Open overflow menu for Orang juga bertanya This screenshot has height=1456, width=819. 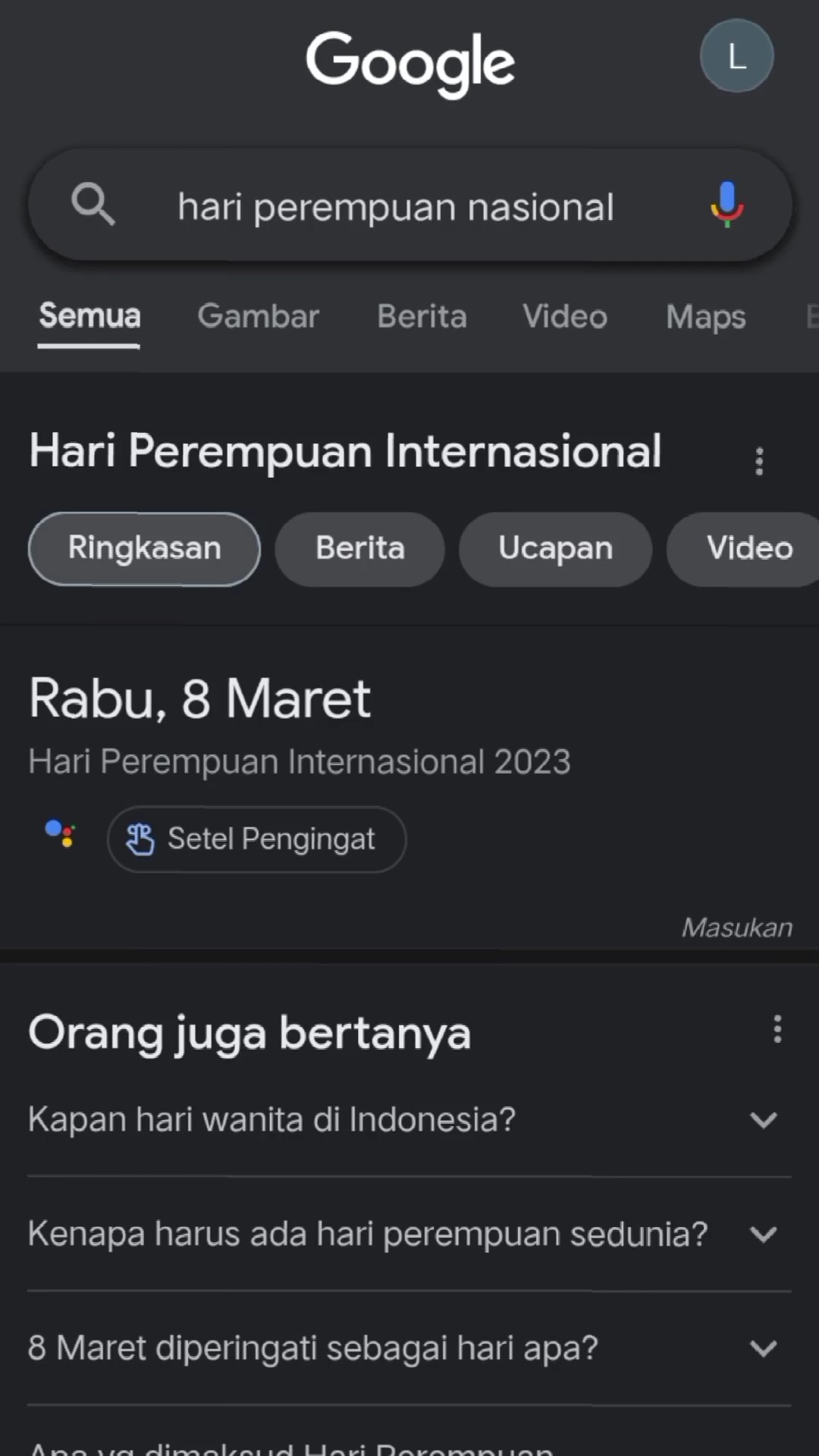tap(777, 1030)
